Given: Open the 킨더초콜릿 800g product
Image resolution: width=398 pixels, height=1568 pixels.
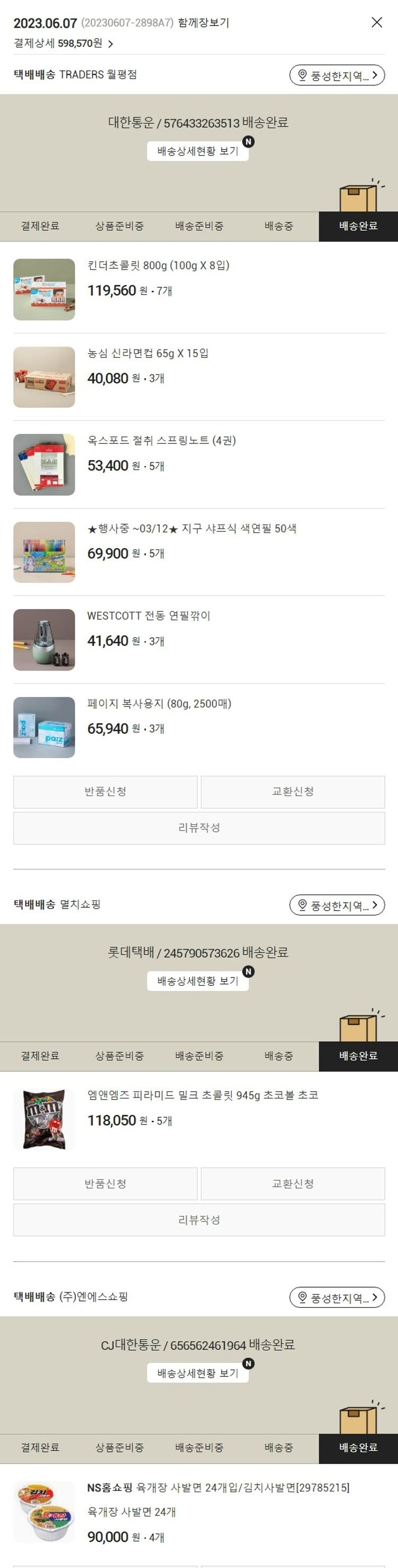Looking at the screenshot, I should click(x=158, y=265).
